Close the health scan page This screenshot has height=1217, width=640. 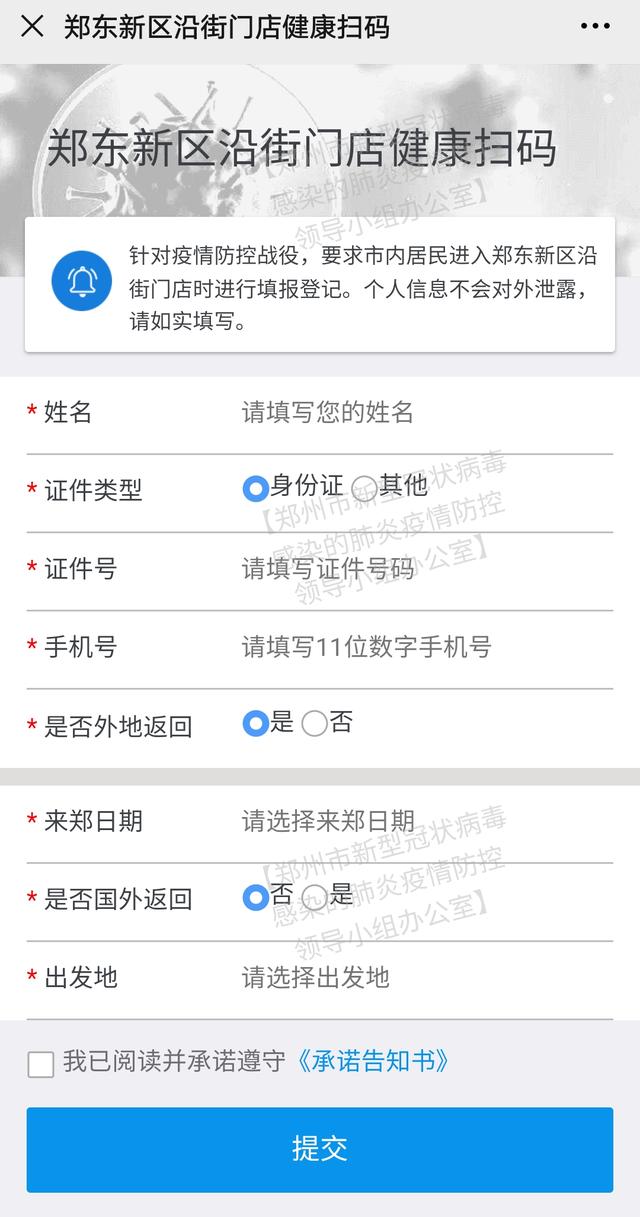(32, 27)
